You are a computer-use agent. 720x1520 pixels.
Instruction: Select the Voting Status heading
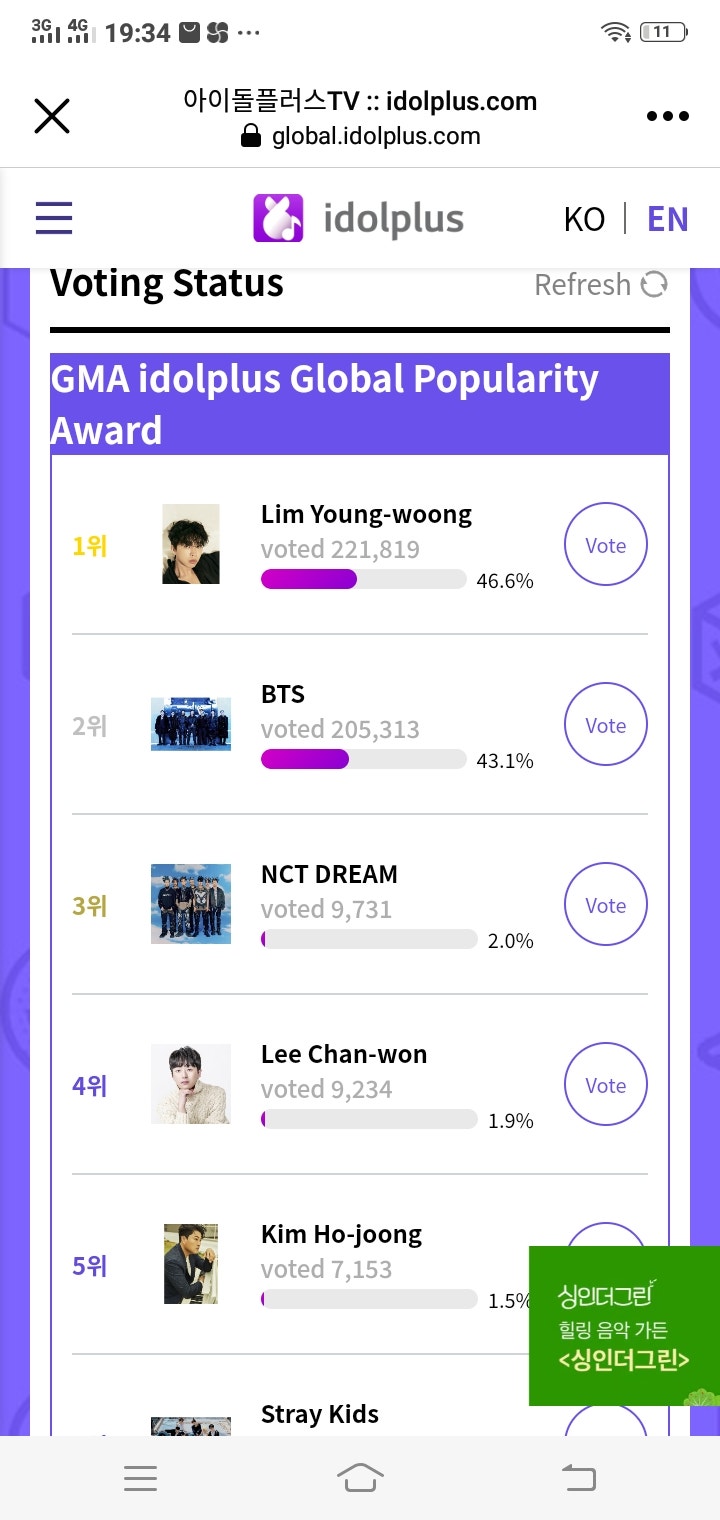click(166, 284)
